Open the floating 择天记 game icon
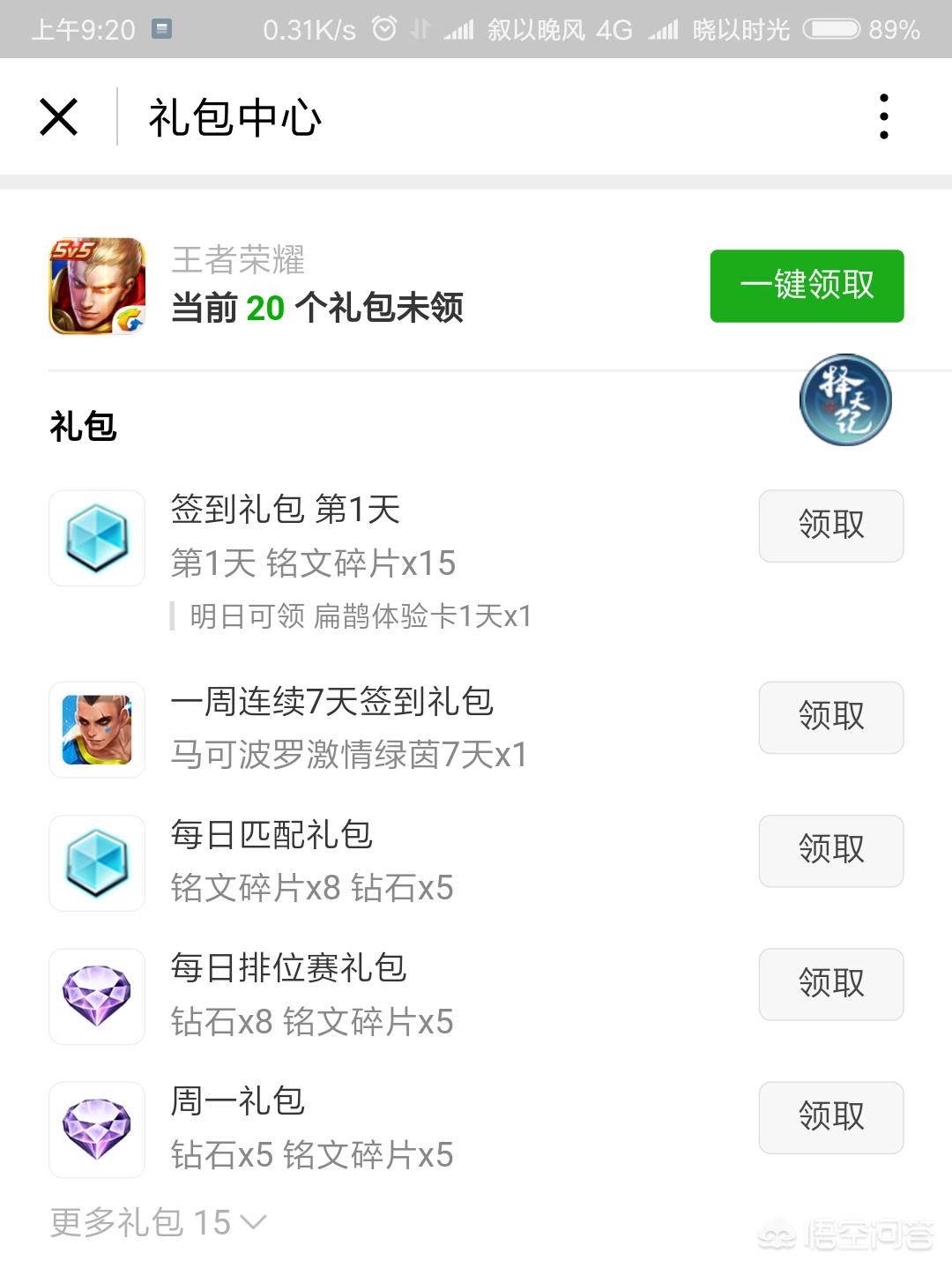 pos(845,399)
